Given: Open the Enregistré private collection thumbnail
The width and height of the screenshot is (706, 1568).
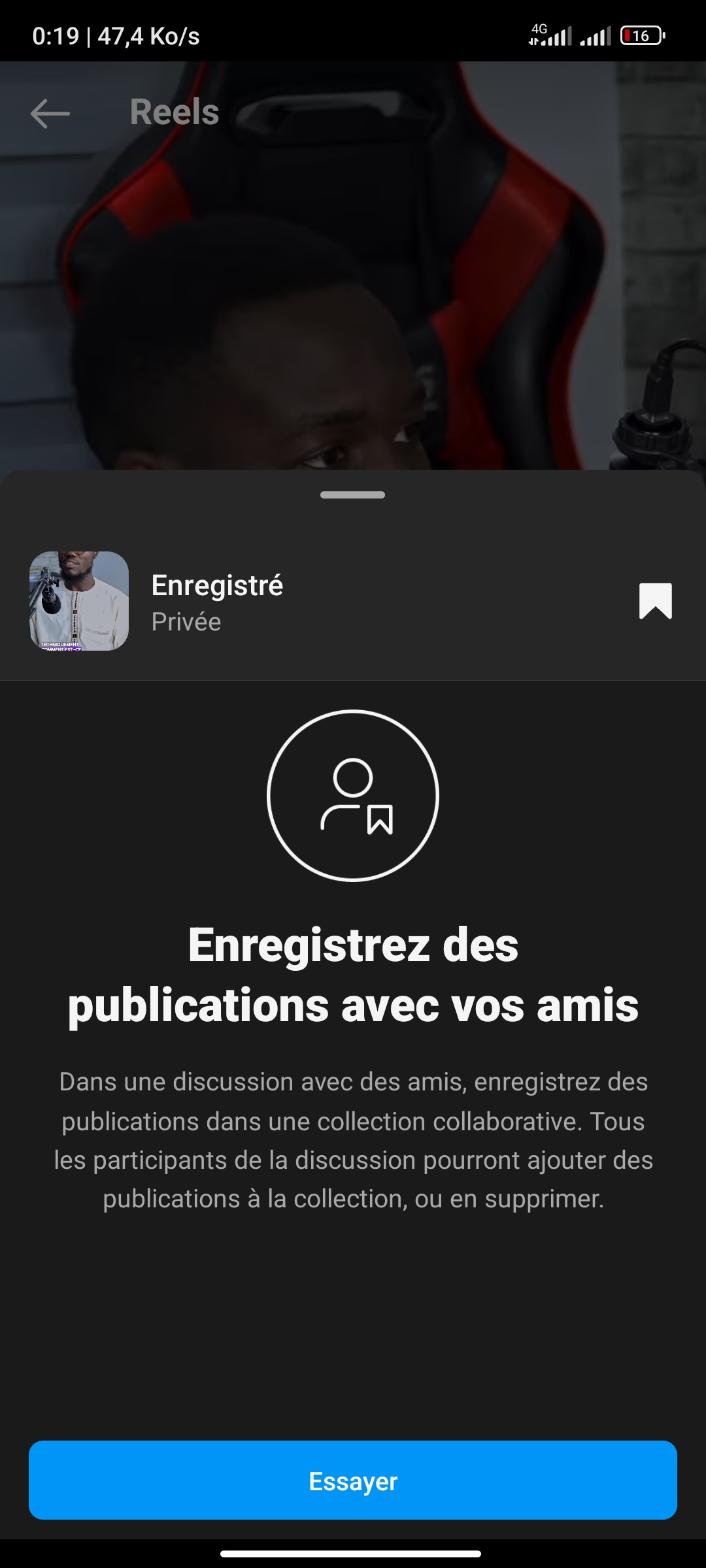Looking at the screenshot, I should pos(79,601).
